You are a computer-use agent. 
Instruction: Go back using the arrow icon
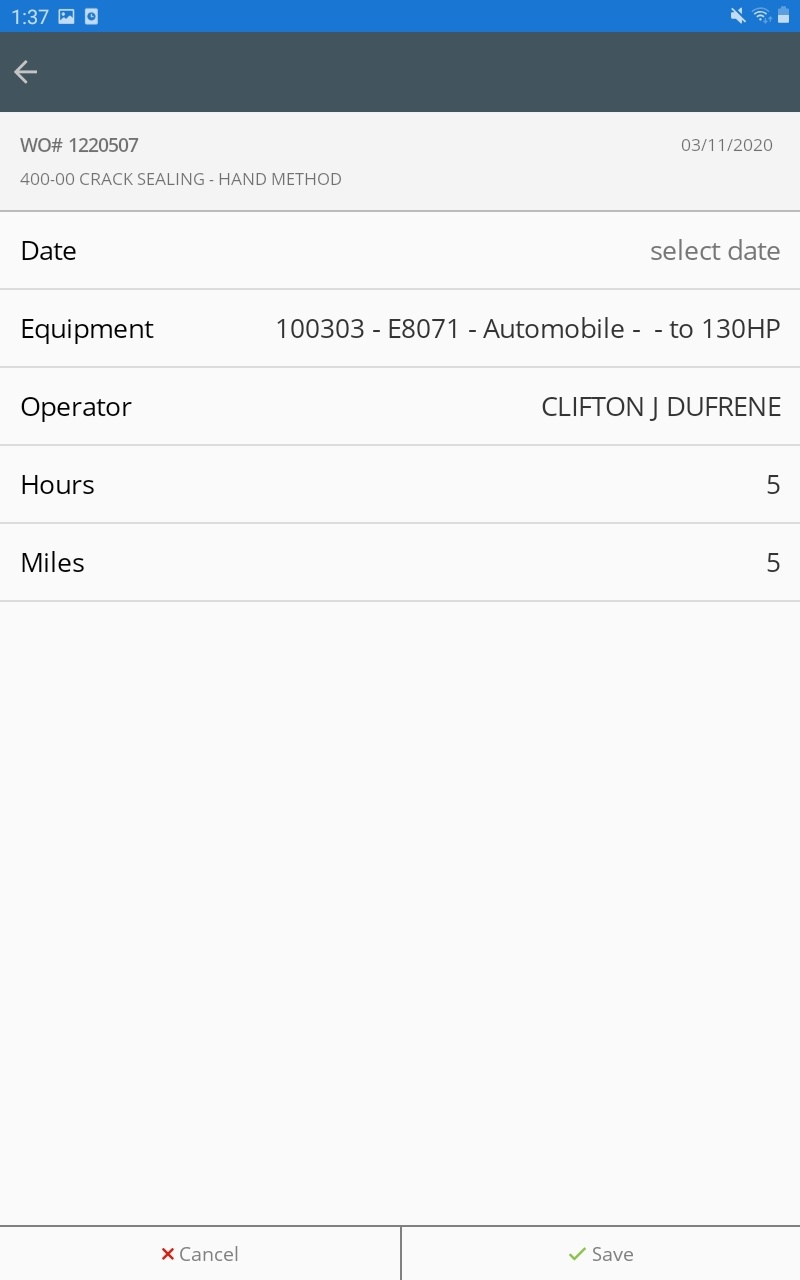click(x=26, y=71)
